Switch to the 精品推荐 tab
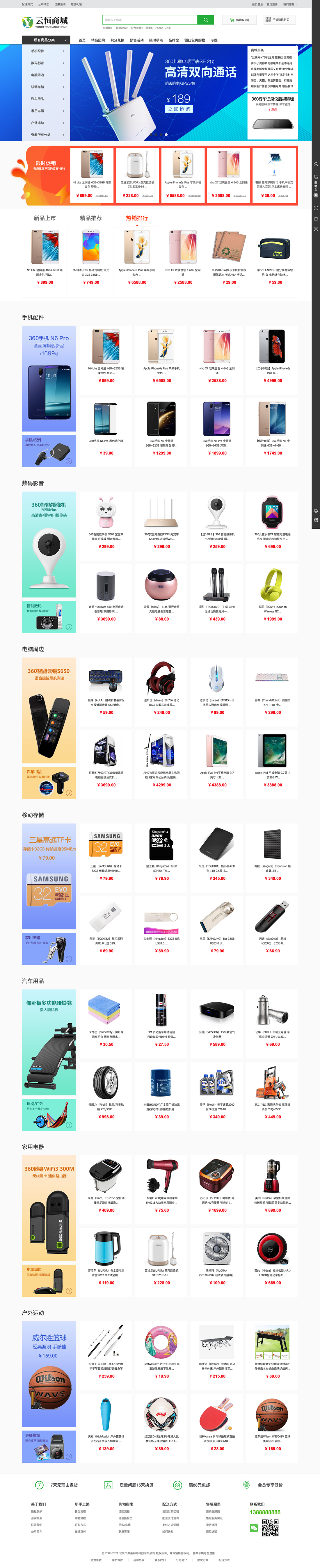Viewport: 320px width, 1568px height. pos(91,218)
